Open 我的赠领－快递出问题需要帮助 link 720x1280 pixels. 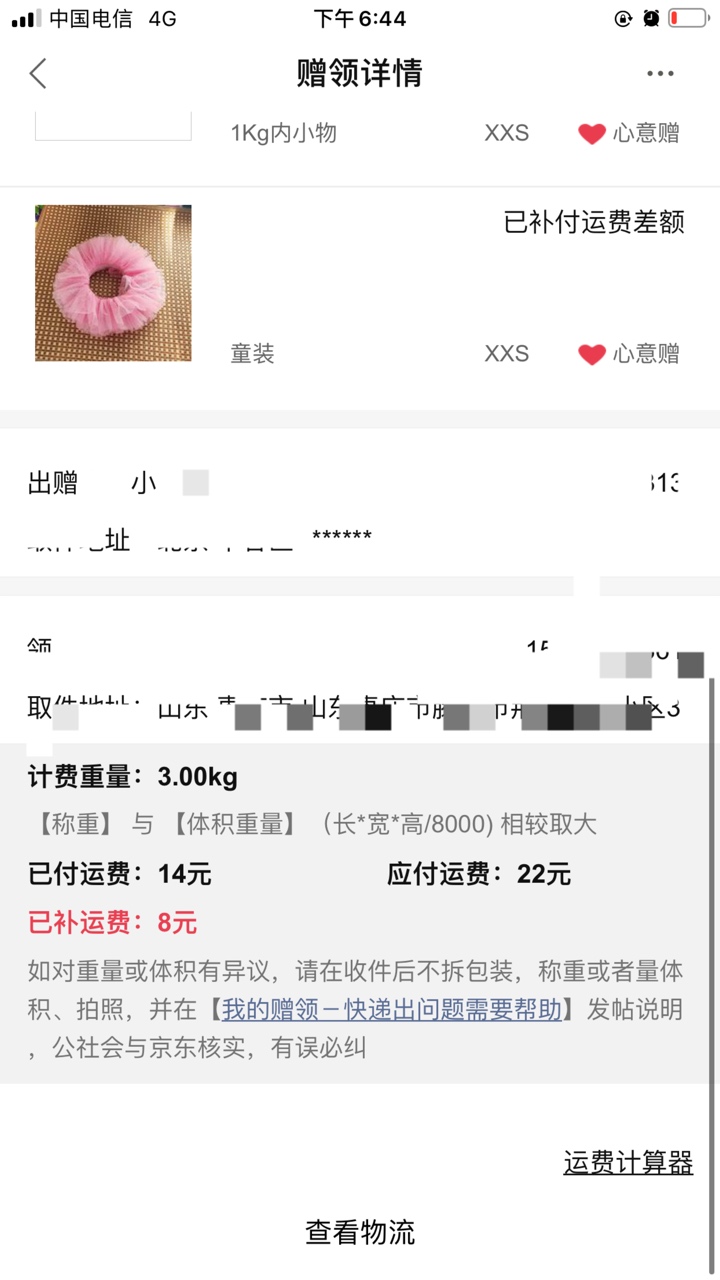coord(392,1009)
